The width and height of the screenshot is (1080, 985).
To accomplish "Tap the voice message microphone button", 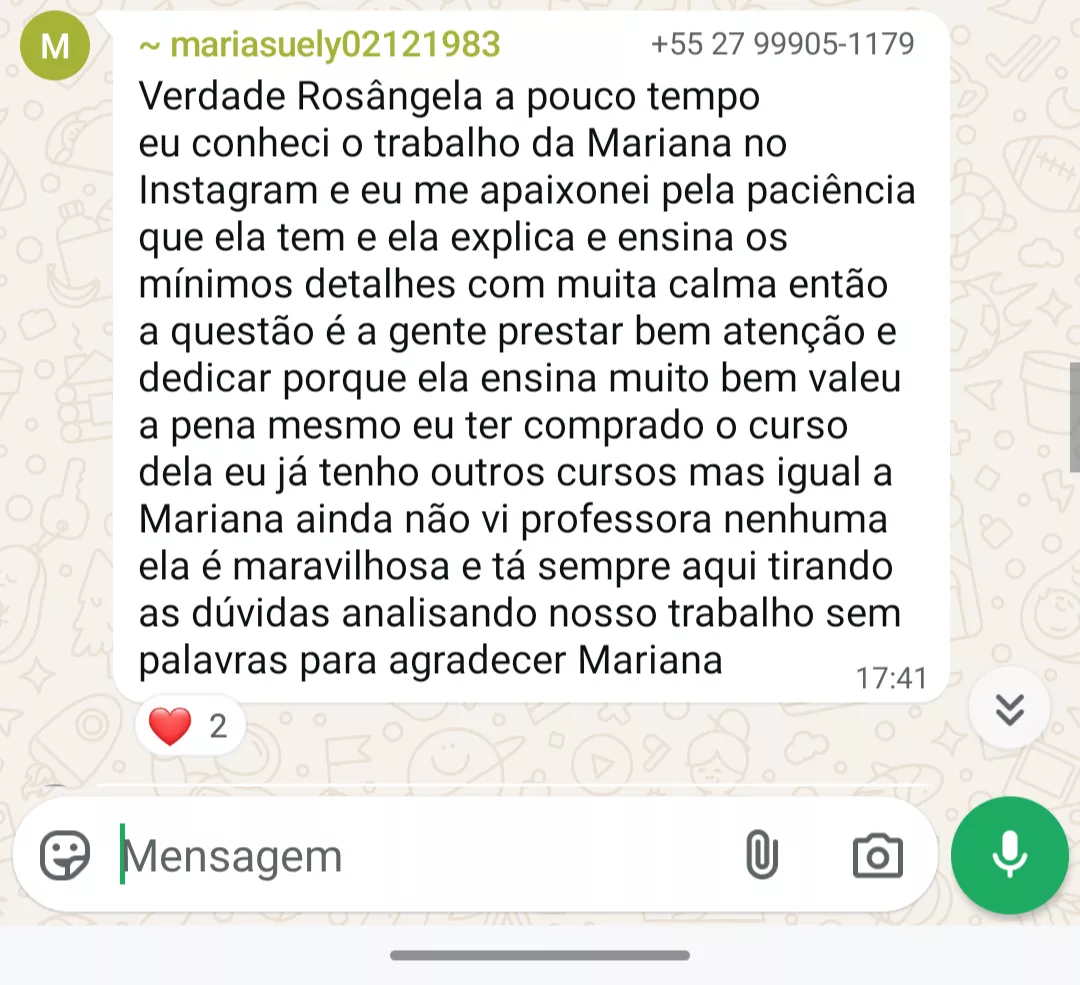I will pyautogui.click(x=1010, y=855).
